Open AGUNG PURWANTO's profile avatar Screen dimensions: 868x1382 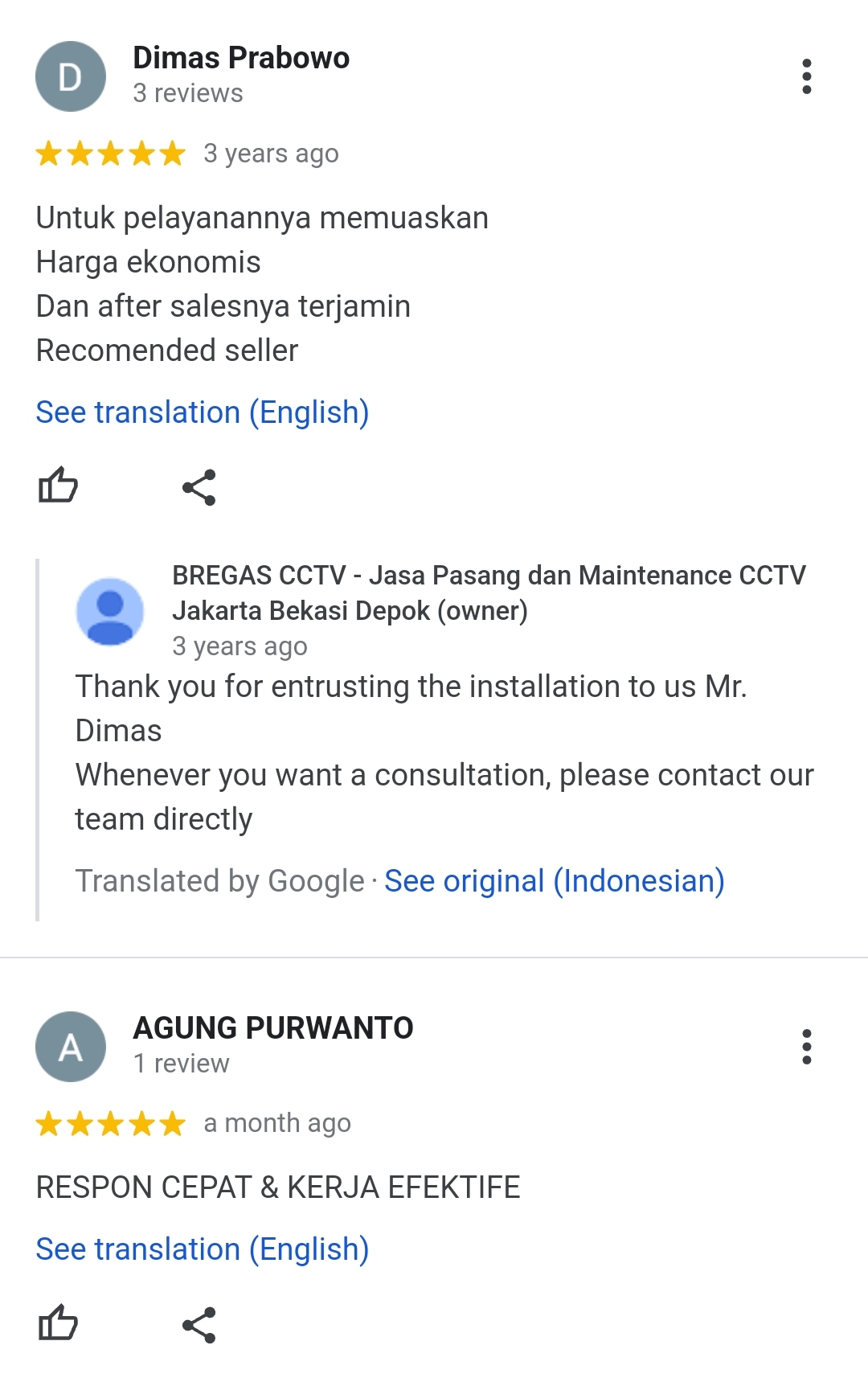click(x=70, y=1045)
